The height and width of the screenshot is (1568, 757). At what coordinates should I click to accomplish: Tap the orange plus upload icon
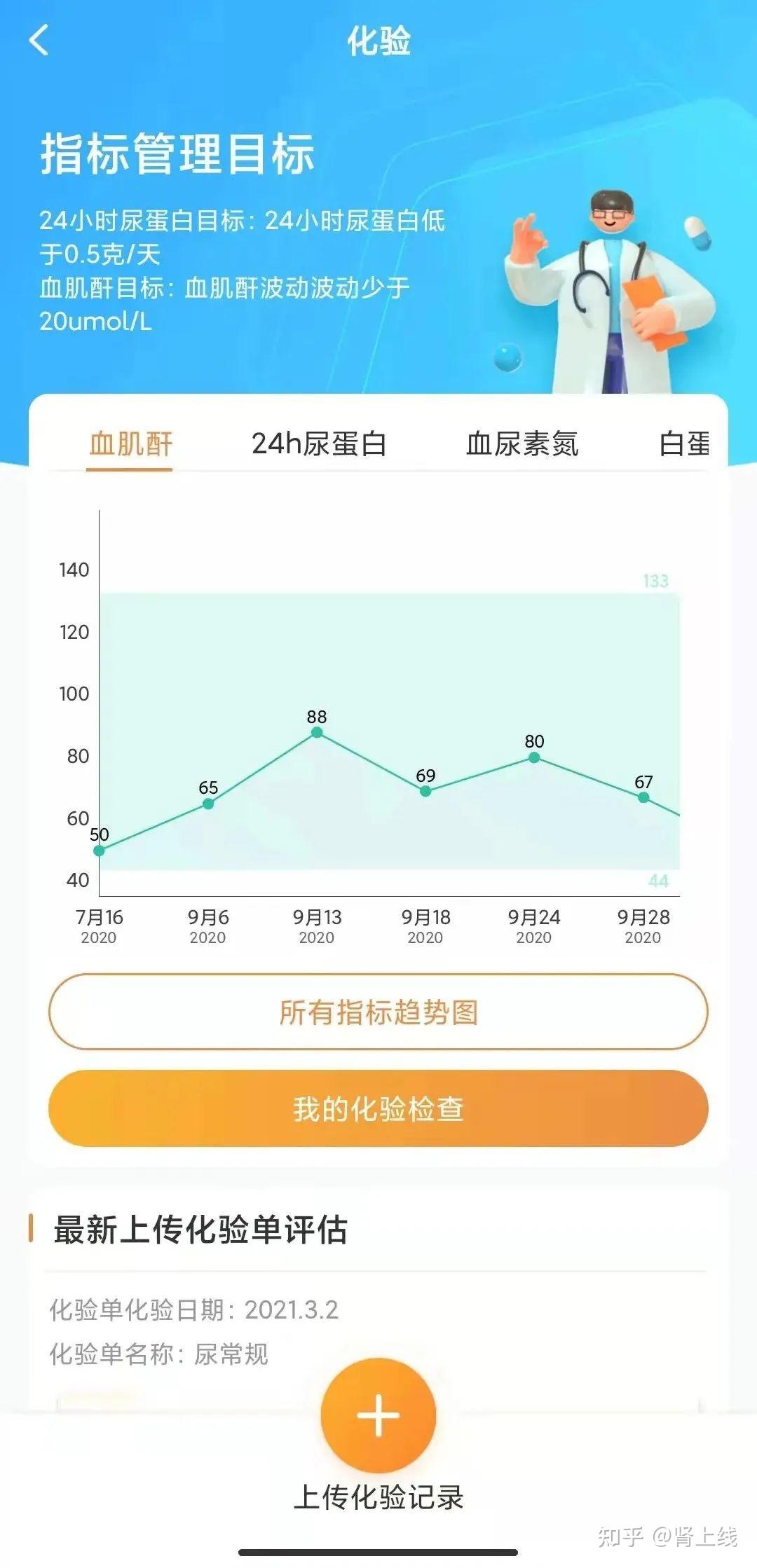pyautogui.click(x=378, y=1415)
